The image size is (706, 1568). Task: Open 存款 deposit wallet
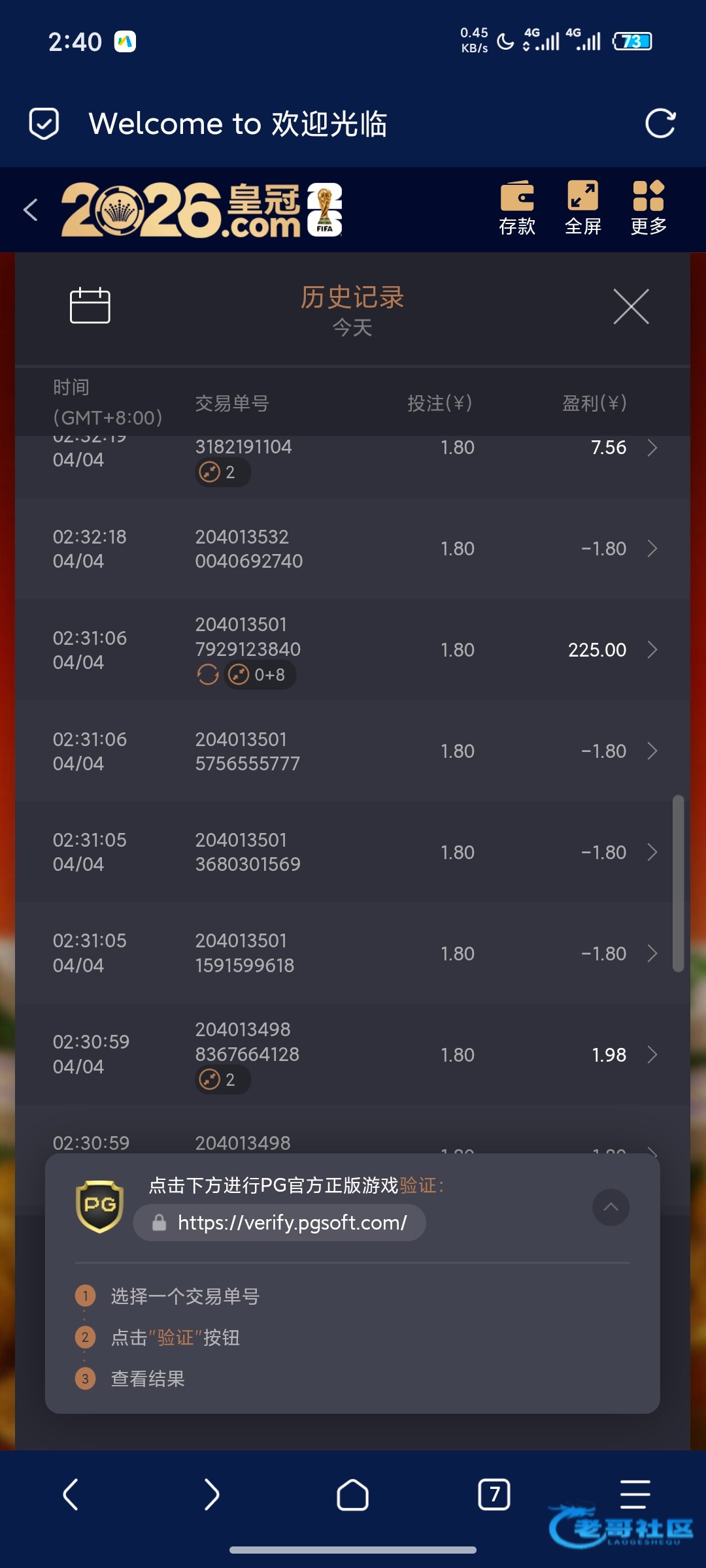click(x=517, y=208)
